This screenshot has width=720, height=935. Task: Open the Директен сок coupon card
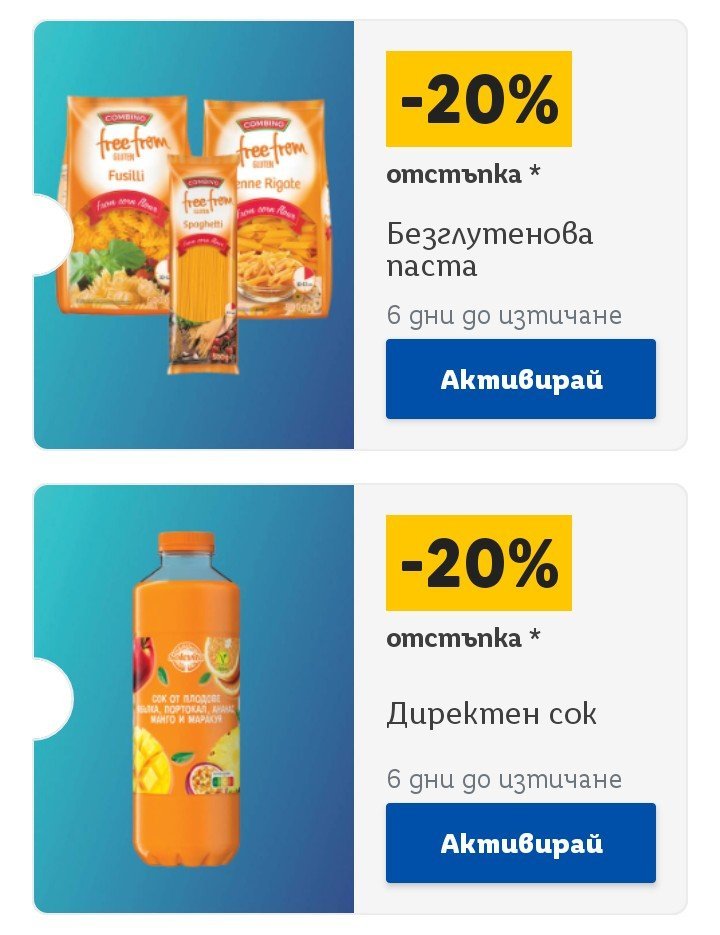pos(193,700)
